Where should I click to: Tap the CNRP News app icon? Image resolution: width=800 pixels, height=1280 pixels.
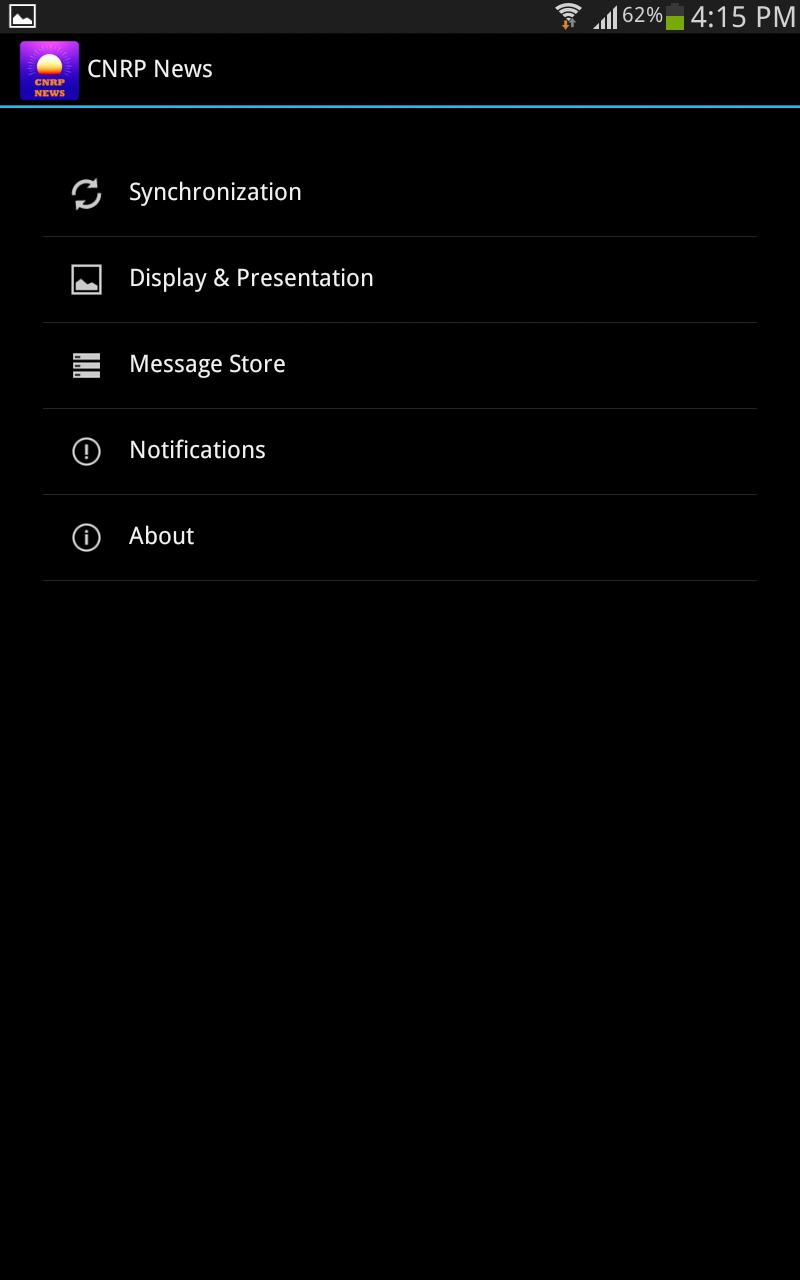tap(49, 70)
